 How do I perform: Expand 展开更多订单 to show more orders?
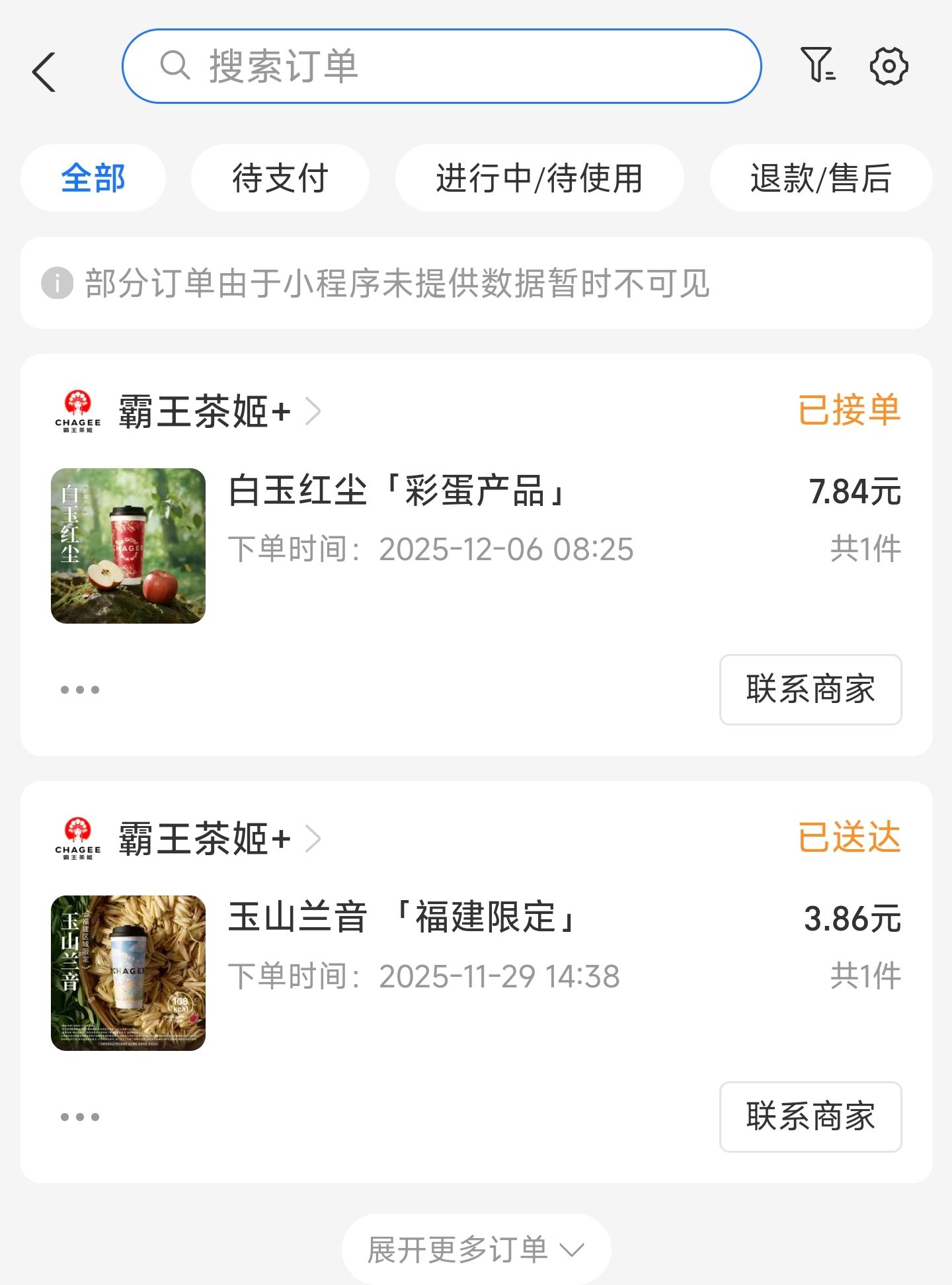[476, 1249]
